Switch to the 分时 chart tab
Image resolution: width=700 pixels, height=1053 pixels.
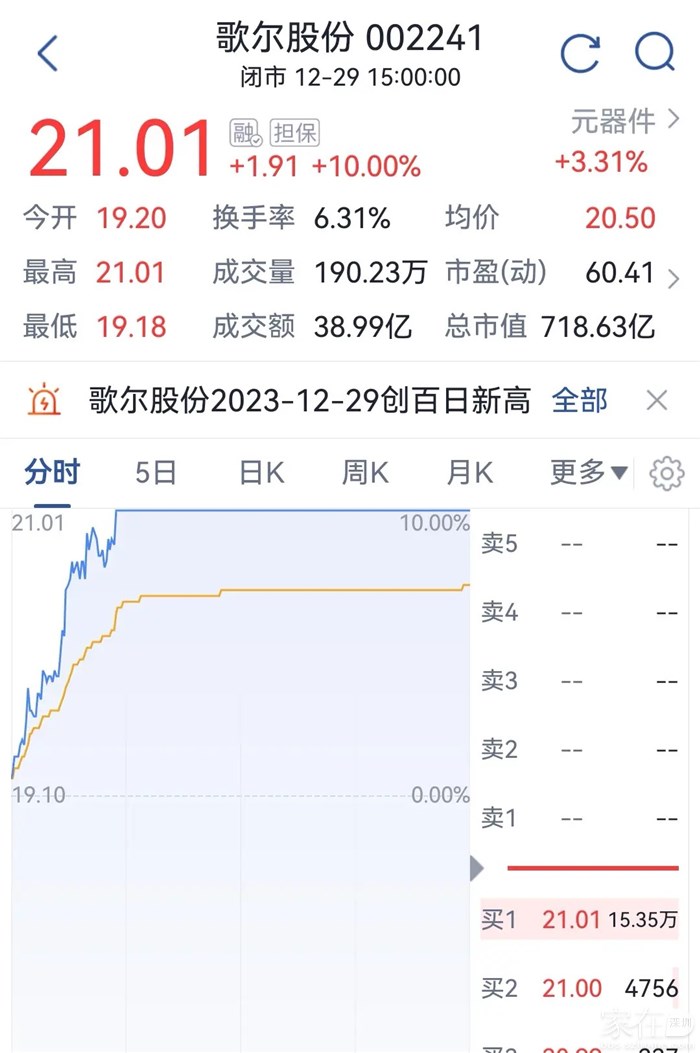tap(52, 472)
